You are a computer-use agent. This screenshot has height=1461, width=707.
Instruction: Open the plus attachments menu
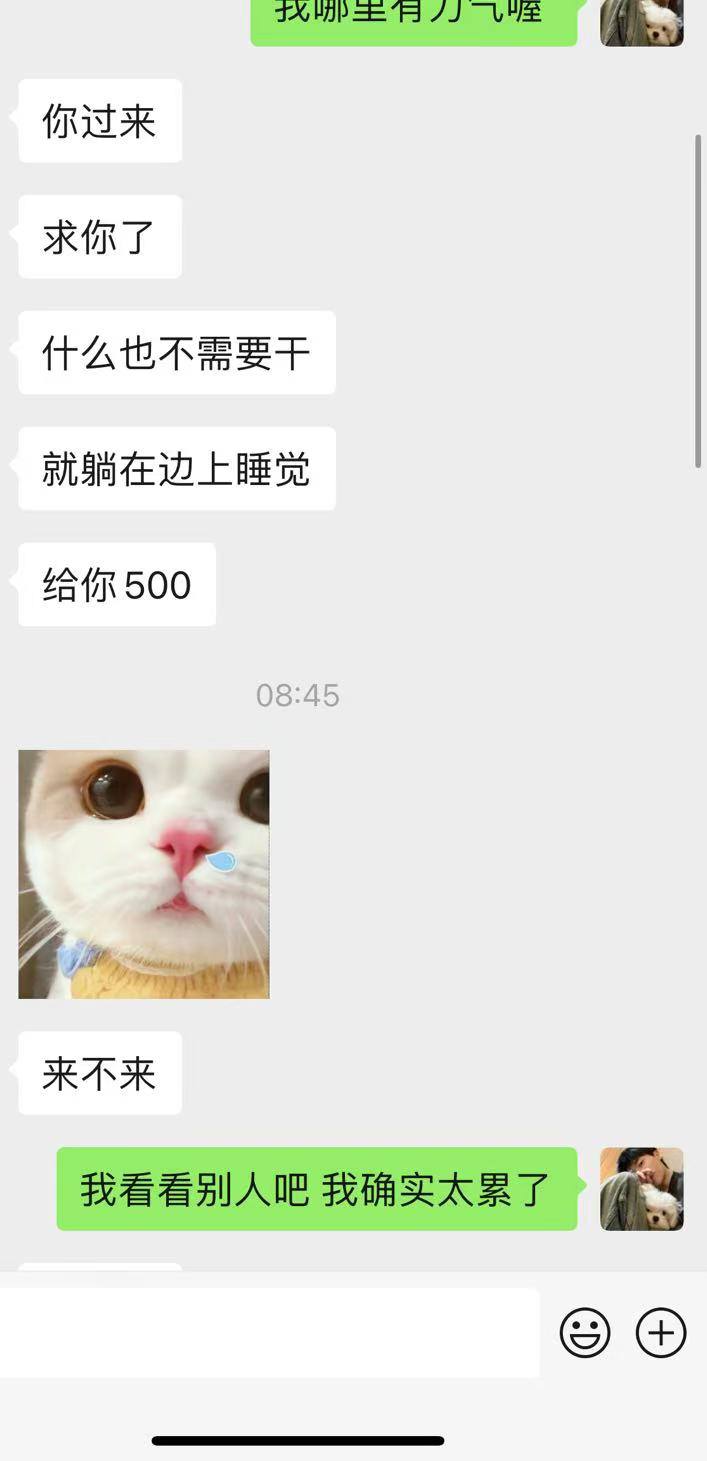point(661,1332)
